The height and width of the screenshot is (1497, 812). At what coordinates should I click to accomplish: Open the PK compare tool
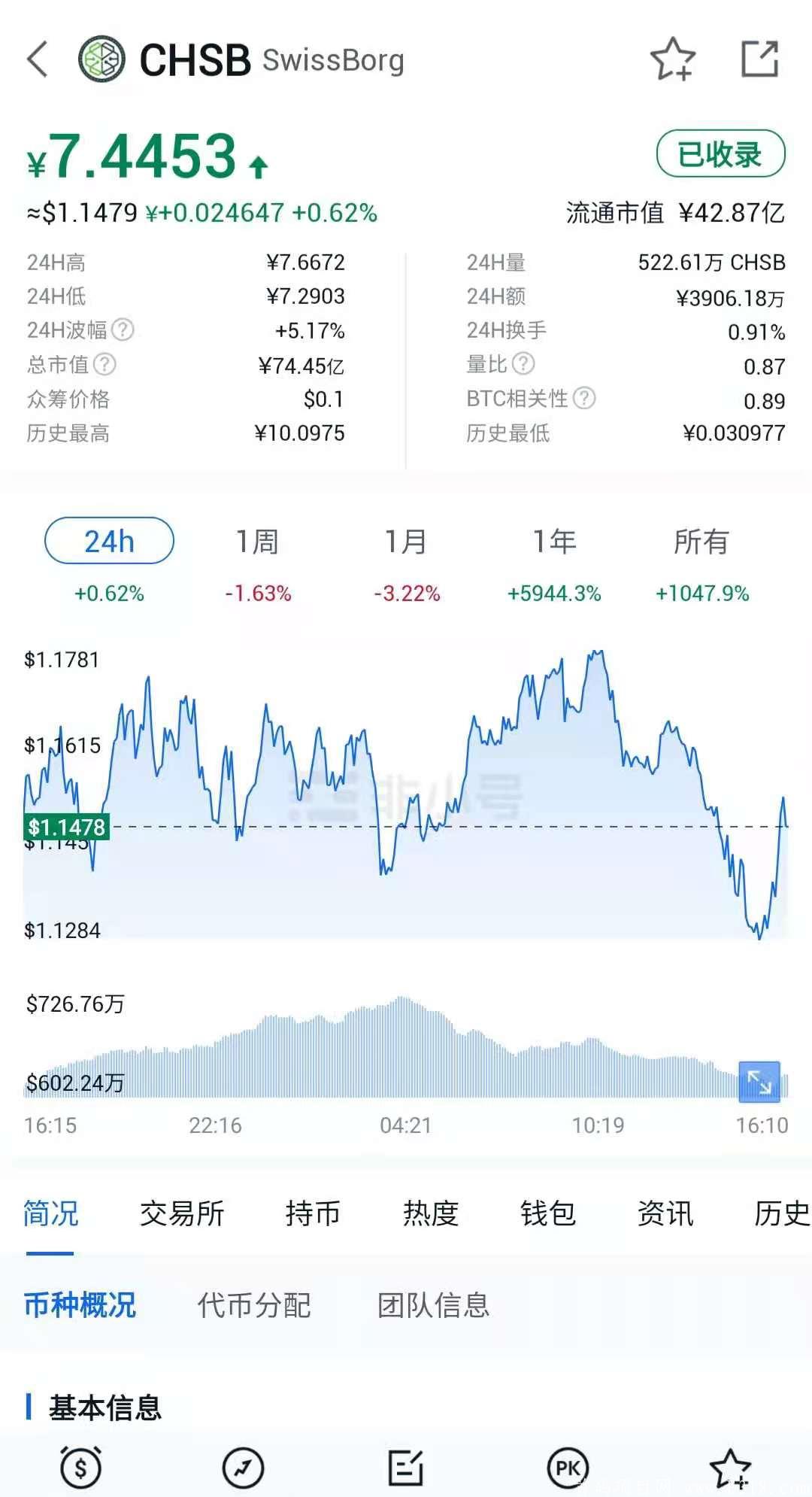click(568, 1468)
